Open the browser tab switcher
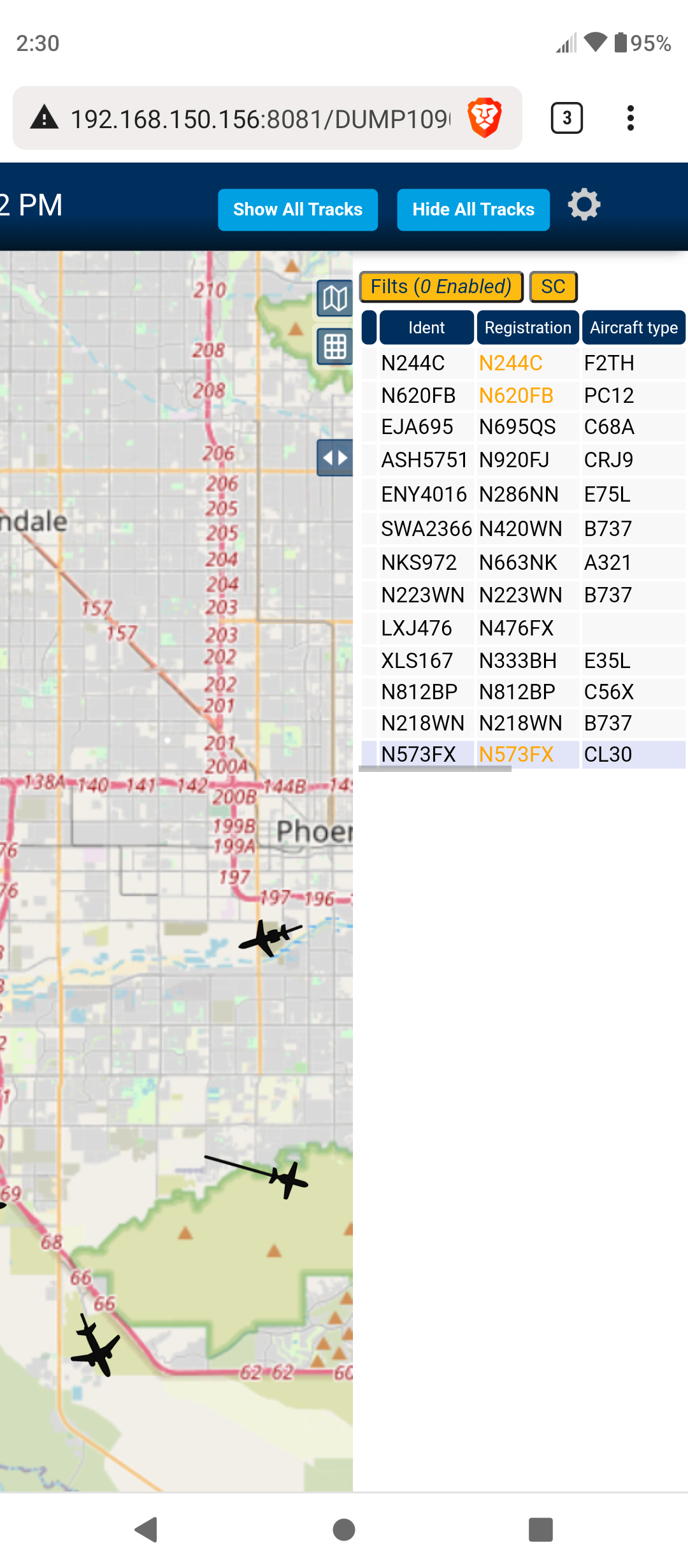688x1568 pixels. 566,118
